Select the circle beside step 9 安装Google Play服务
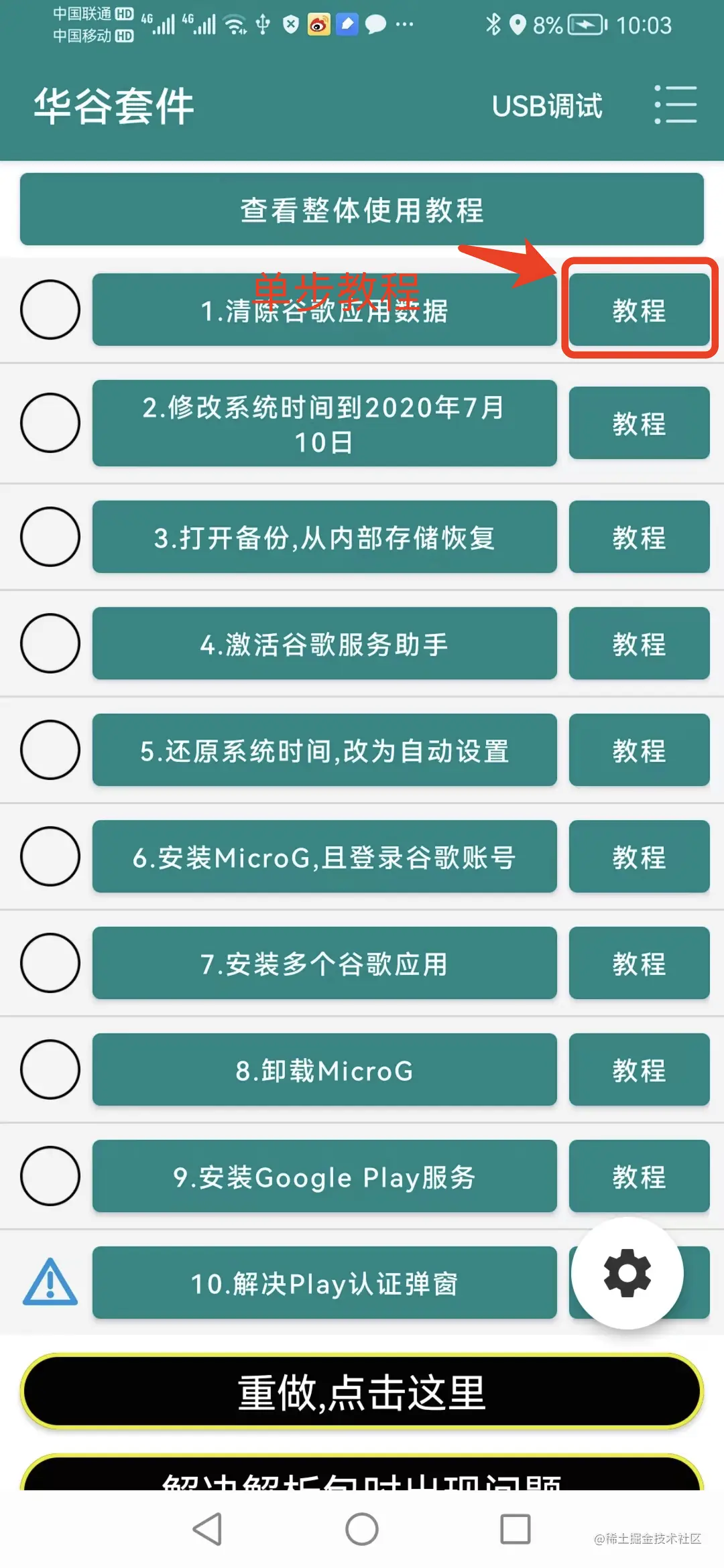Image resolution: width=724 pixels, height=1568 pixels. 50,1177
